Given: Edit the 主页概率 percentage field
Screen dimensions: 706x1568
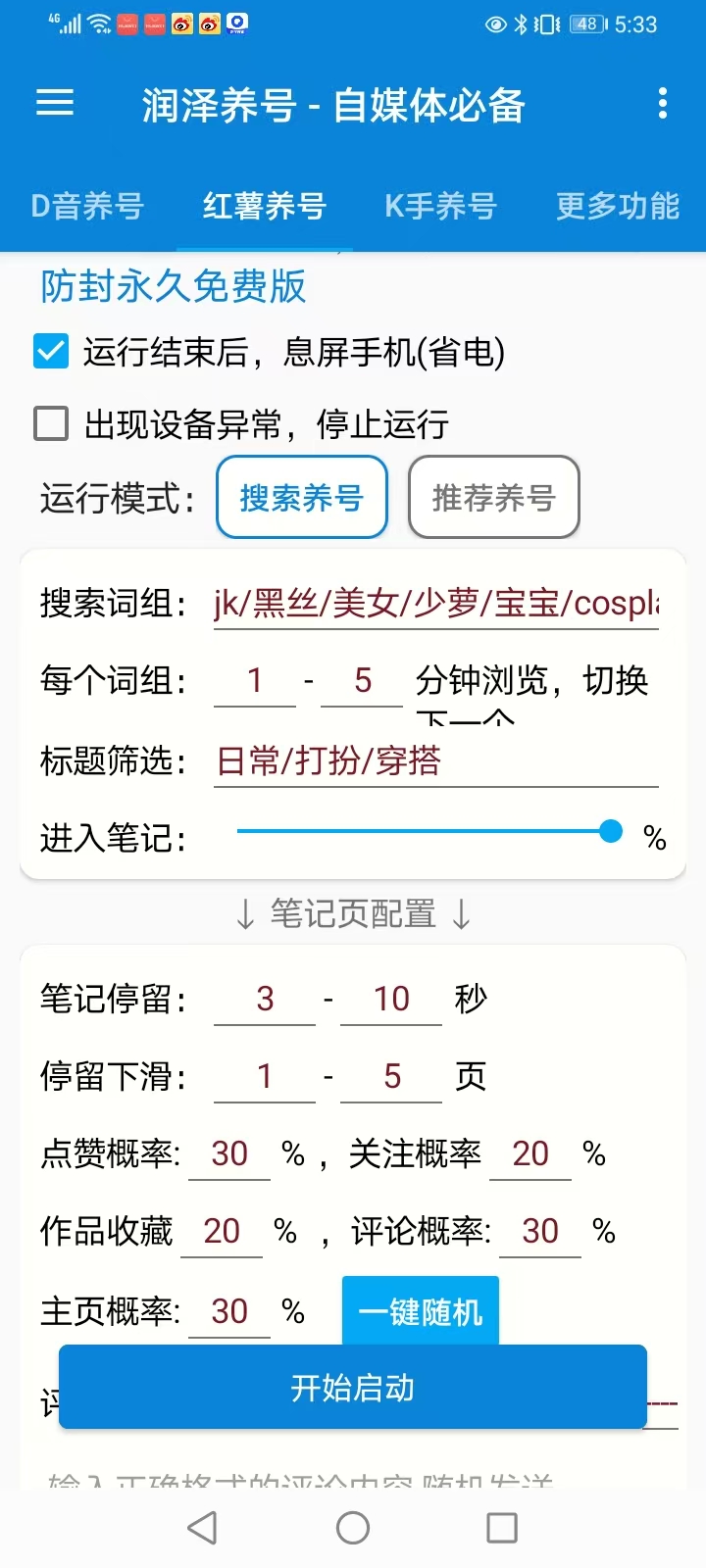Looking at the screenshot, I should 229,1311.
